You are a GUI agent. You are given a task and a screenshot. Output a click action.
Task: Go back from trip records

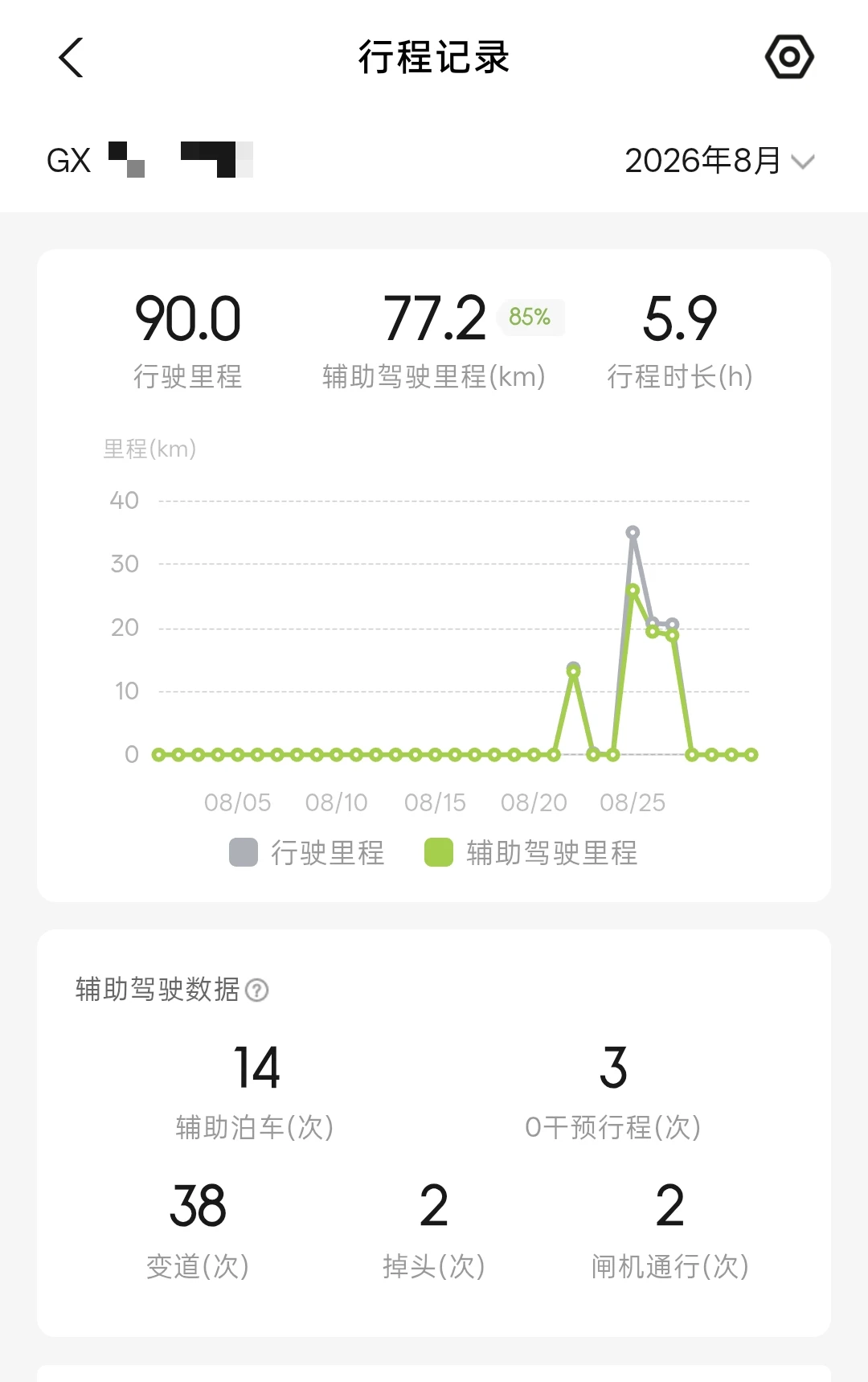click(x=72, y=58)
